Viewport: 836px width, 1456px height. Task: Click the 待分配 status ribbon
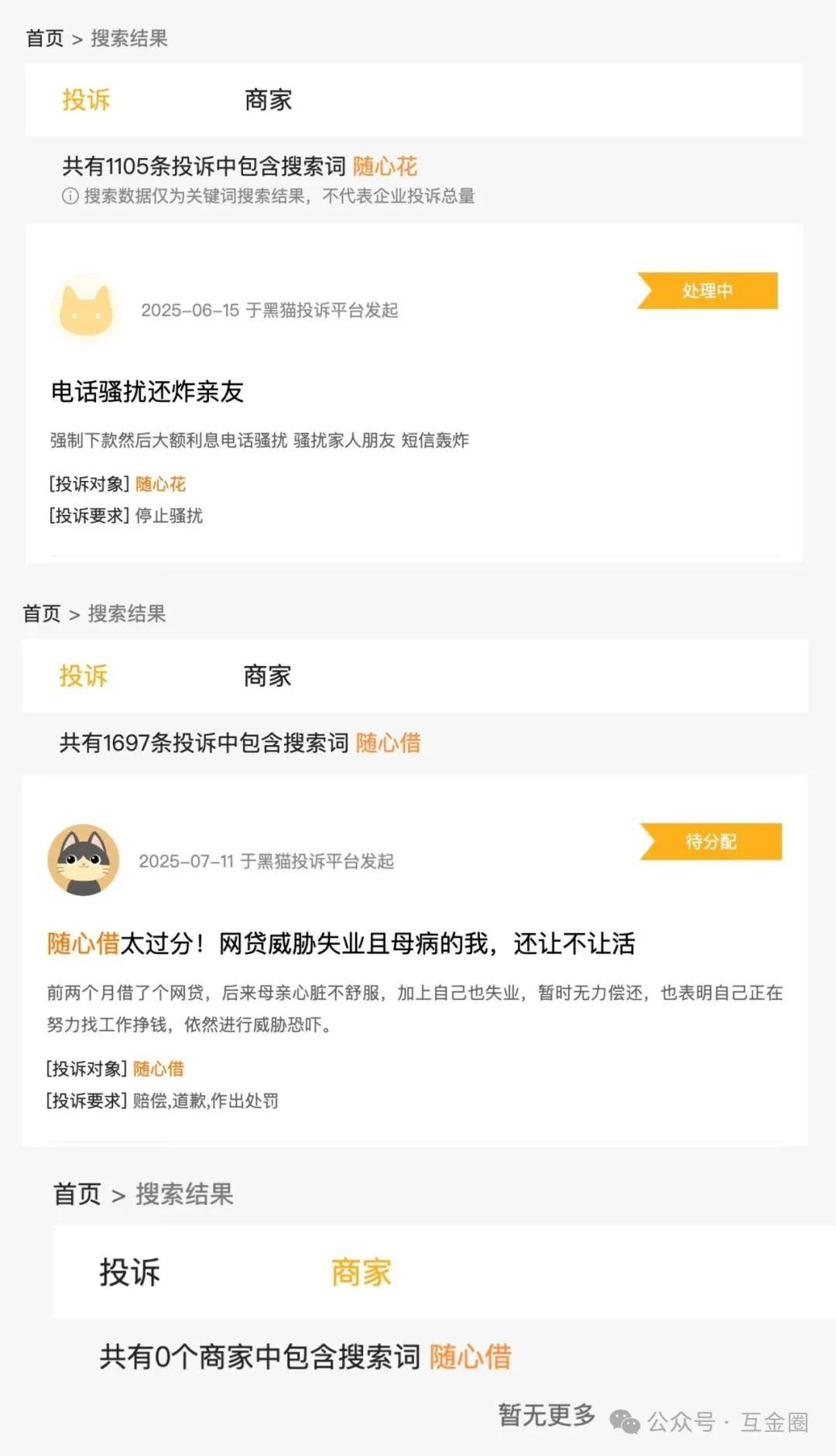(712, 841)
